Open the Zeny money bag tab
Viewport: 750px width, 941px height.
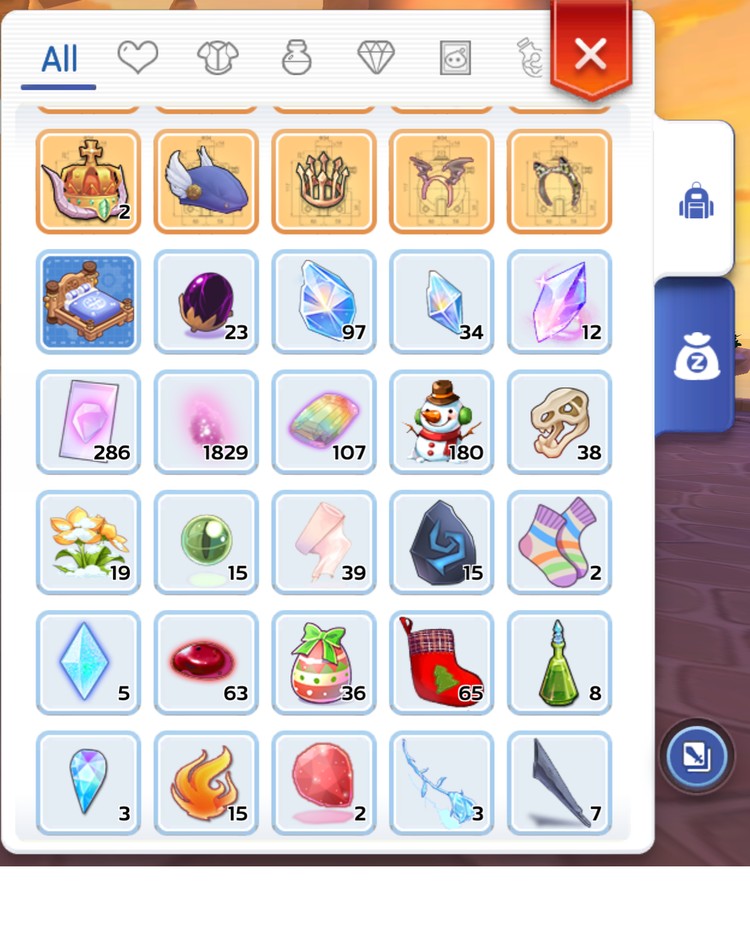pyautogui.click(x=696, y=357)
